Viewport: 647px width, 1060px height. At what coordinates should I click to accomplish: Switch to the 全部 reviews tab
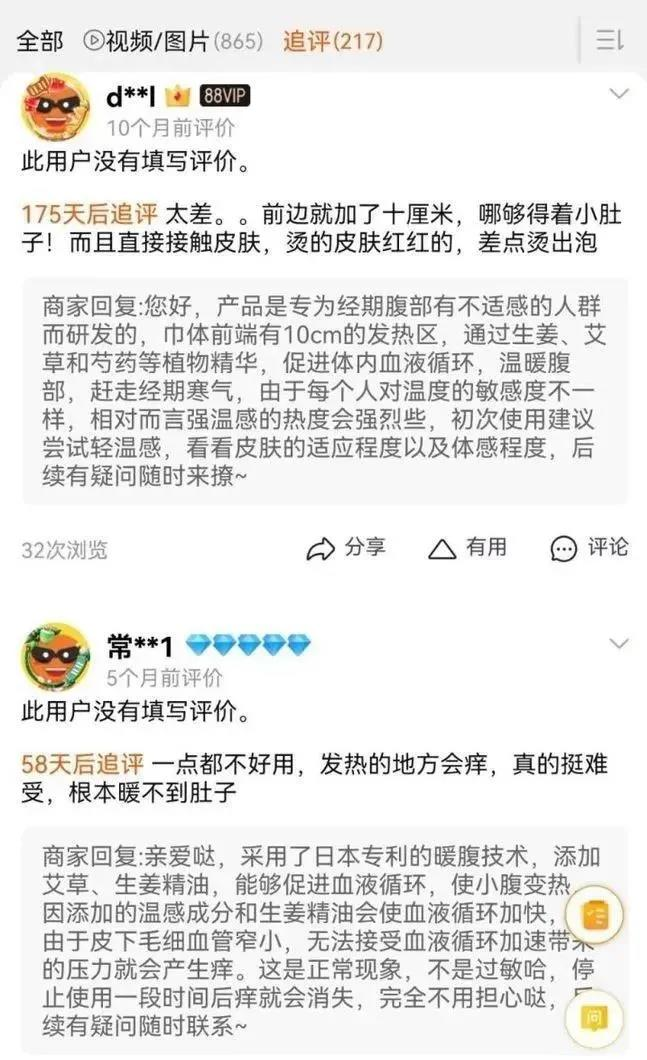point(40,41)
